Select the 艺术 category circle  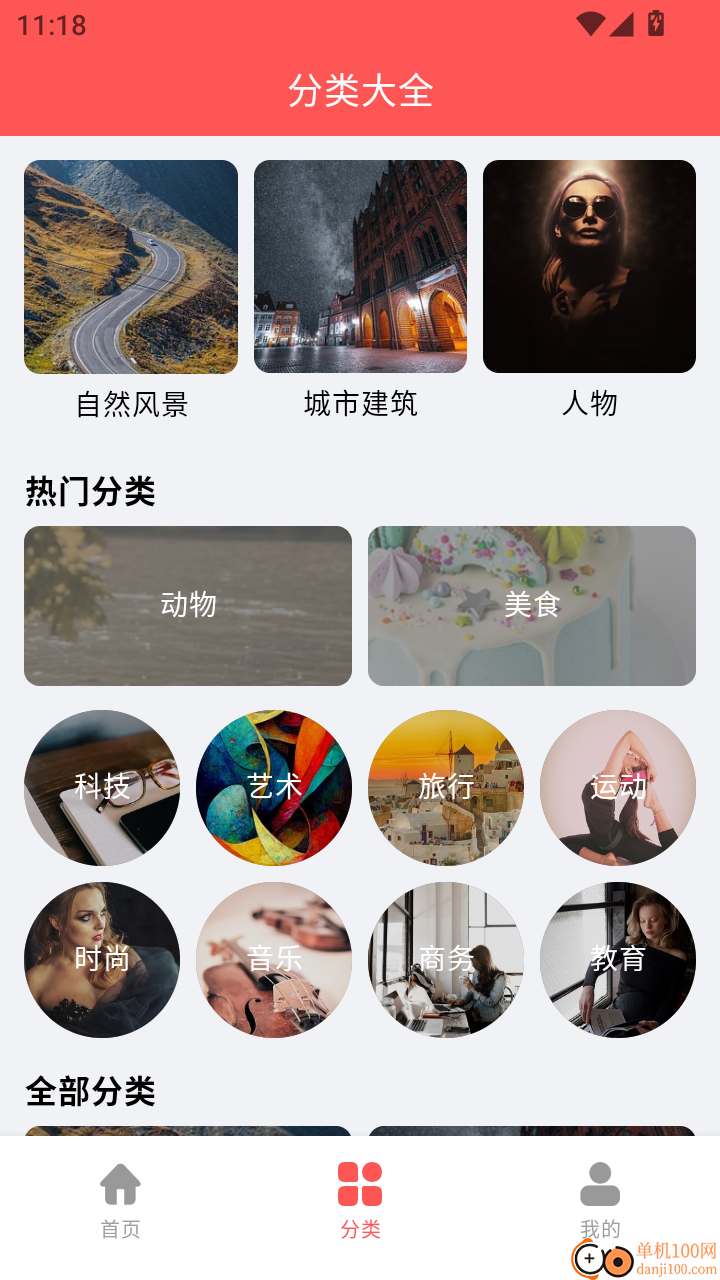[274, 787]
